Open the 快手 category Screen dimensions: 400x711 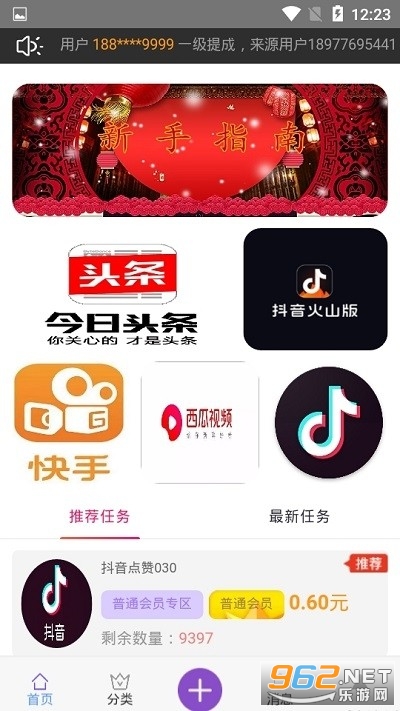69,423
